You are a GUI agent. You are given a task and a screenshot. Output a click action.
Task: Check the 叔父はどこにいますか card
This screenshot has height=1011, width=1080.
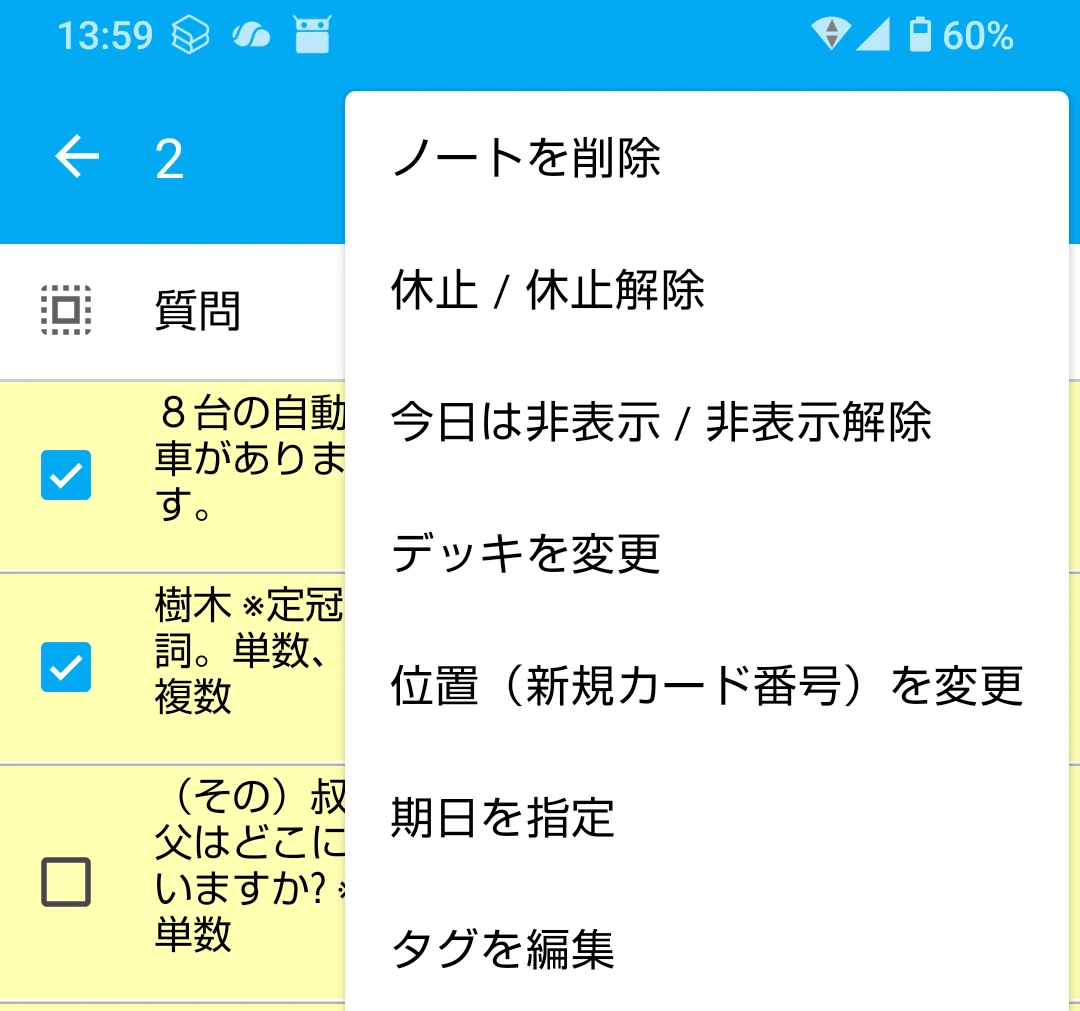click(x=66, y=882)
